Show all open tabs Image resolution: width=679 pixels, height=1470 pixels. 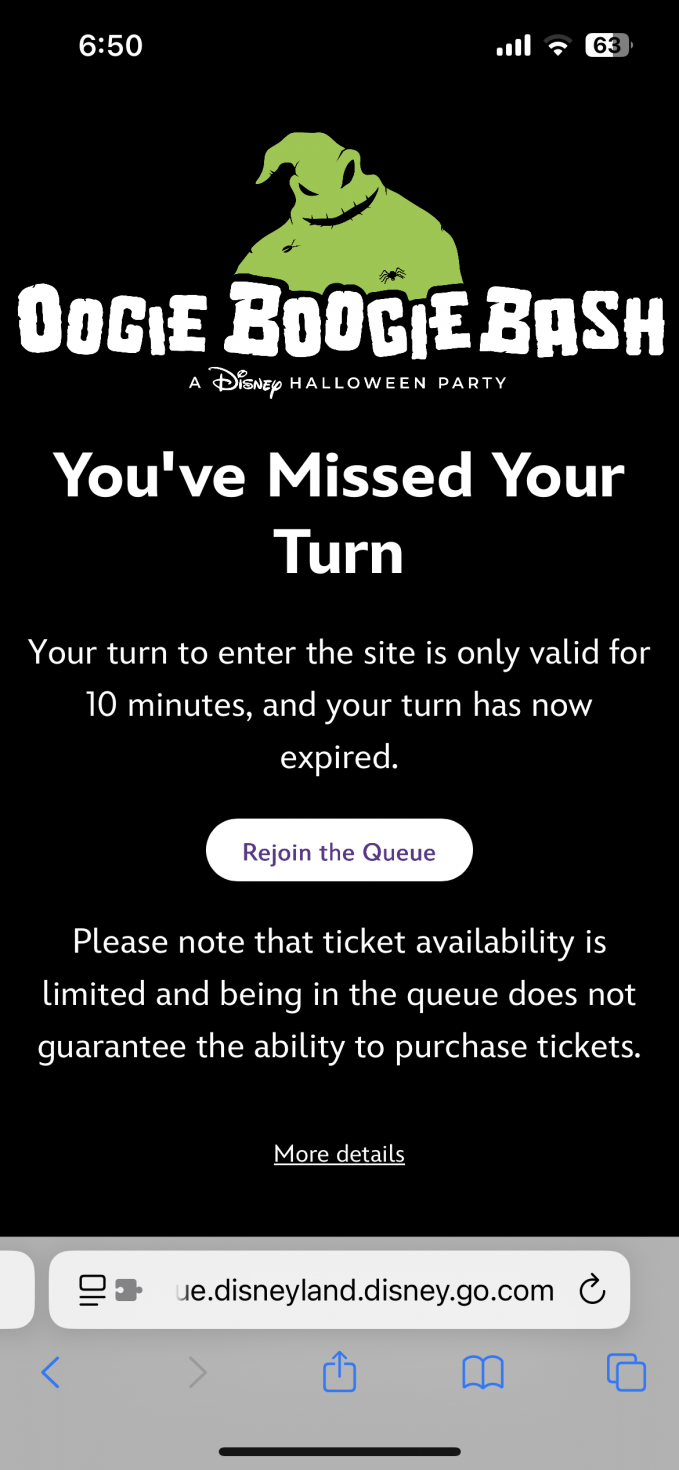(627, 1372)
